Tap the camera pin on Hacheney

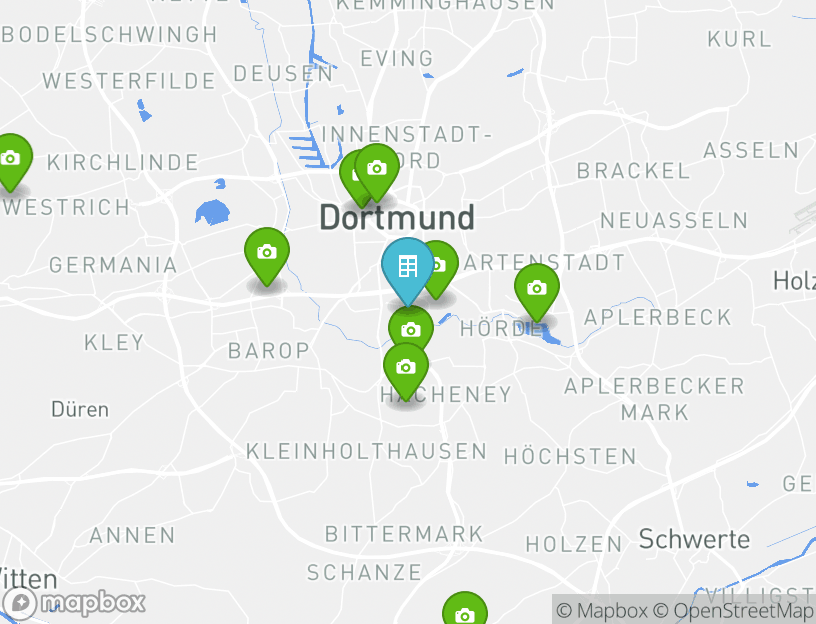(x=405, y=367)
